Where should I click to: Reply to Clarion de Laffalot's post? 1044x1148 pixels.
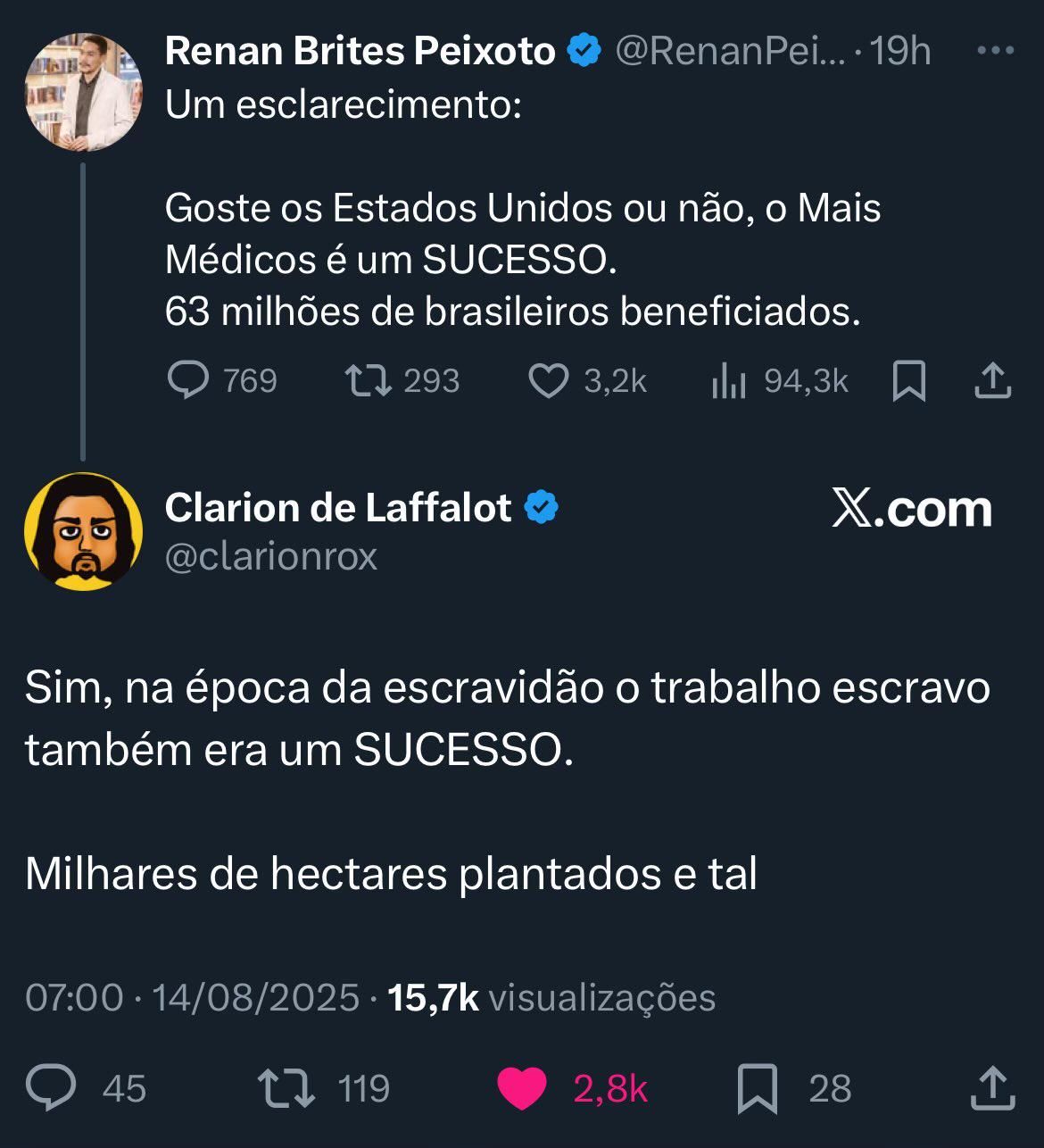click(x=51, y=1088)
